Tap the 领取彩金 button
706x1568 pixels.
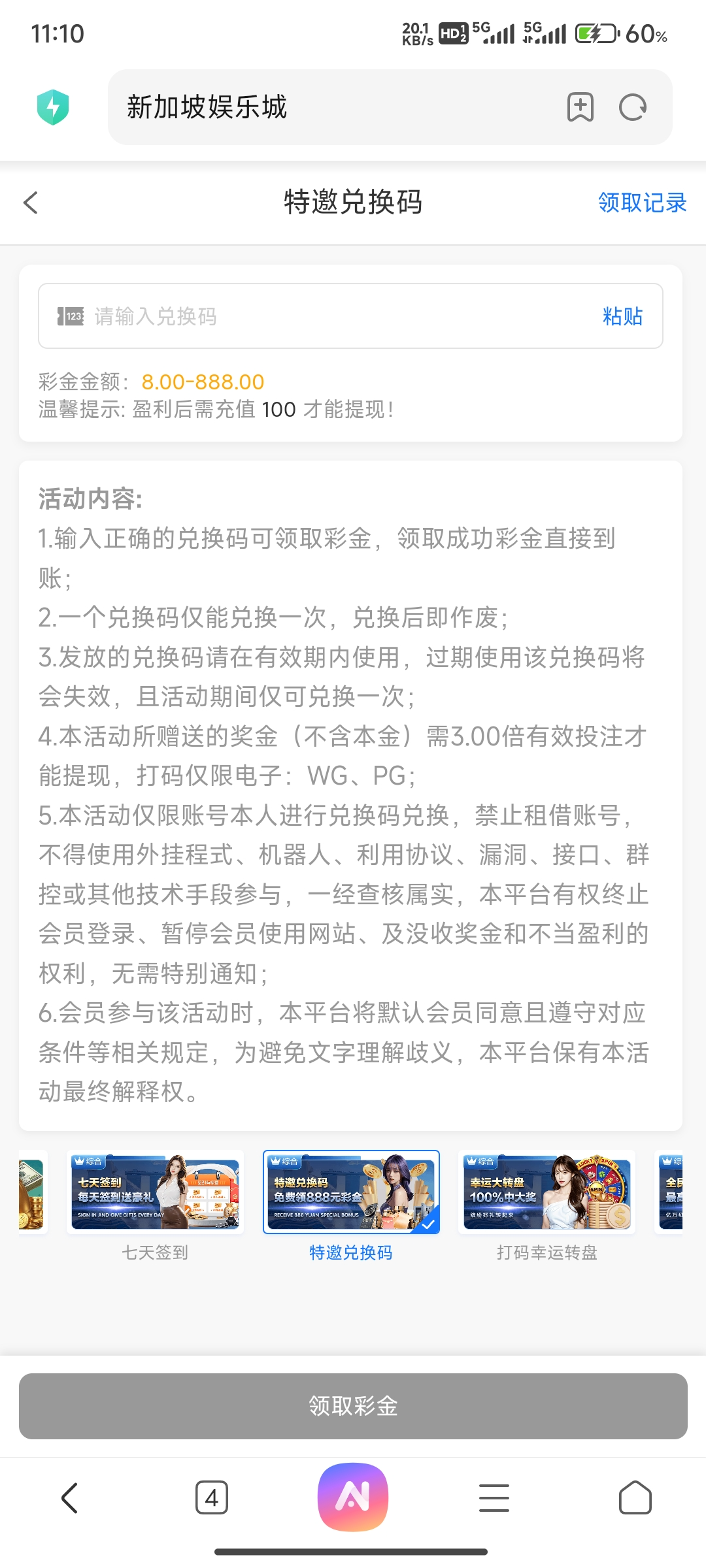tap(353, 1406)
